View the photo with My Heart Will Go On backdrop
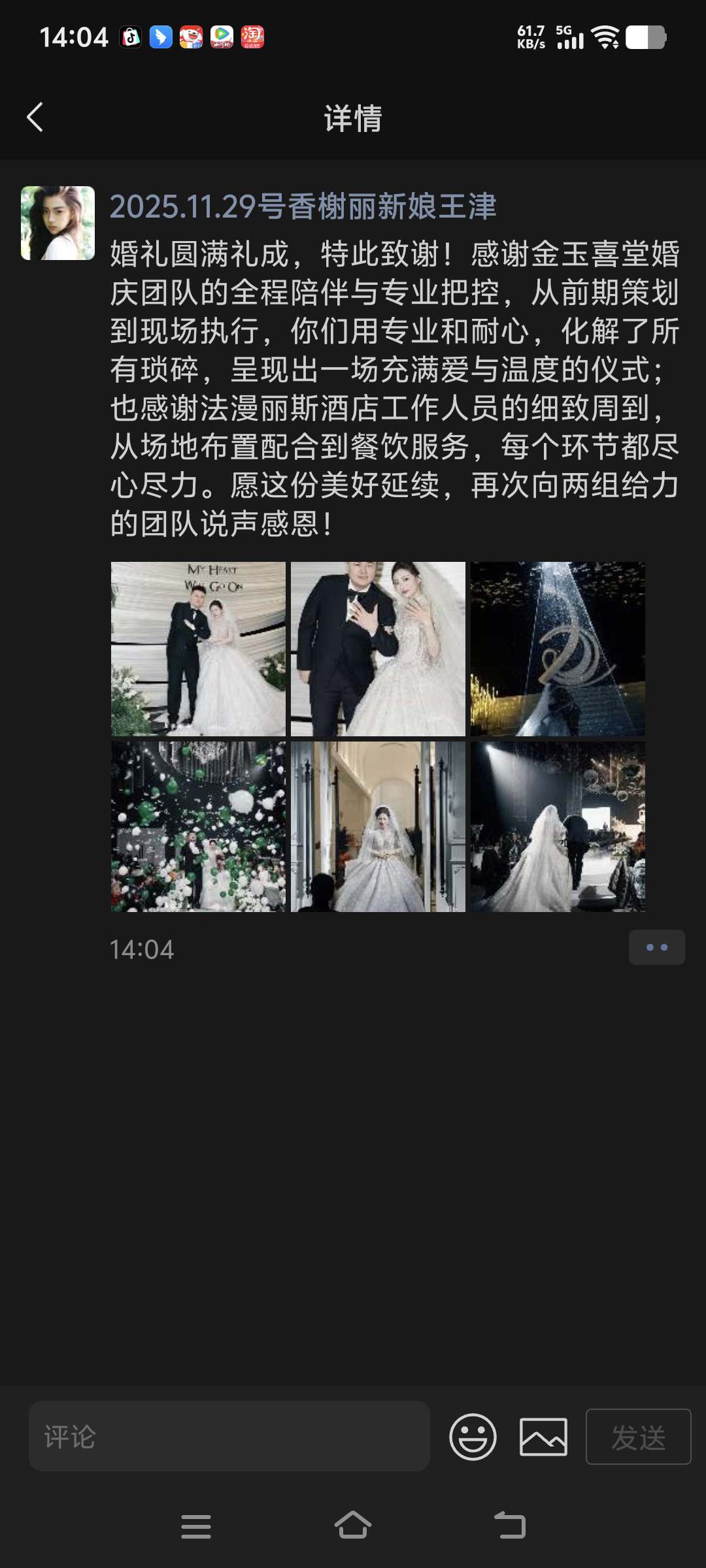Screen dimensions: 706x1568 [x=198, y=649]
